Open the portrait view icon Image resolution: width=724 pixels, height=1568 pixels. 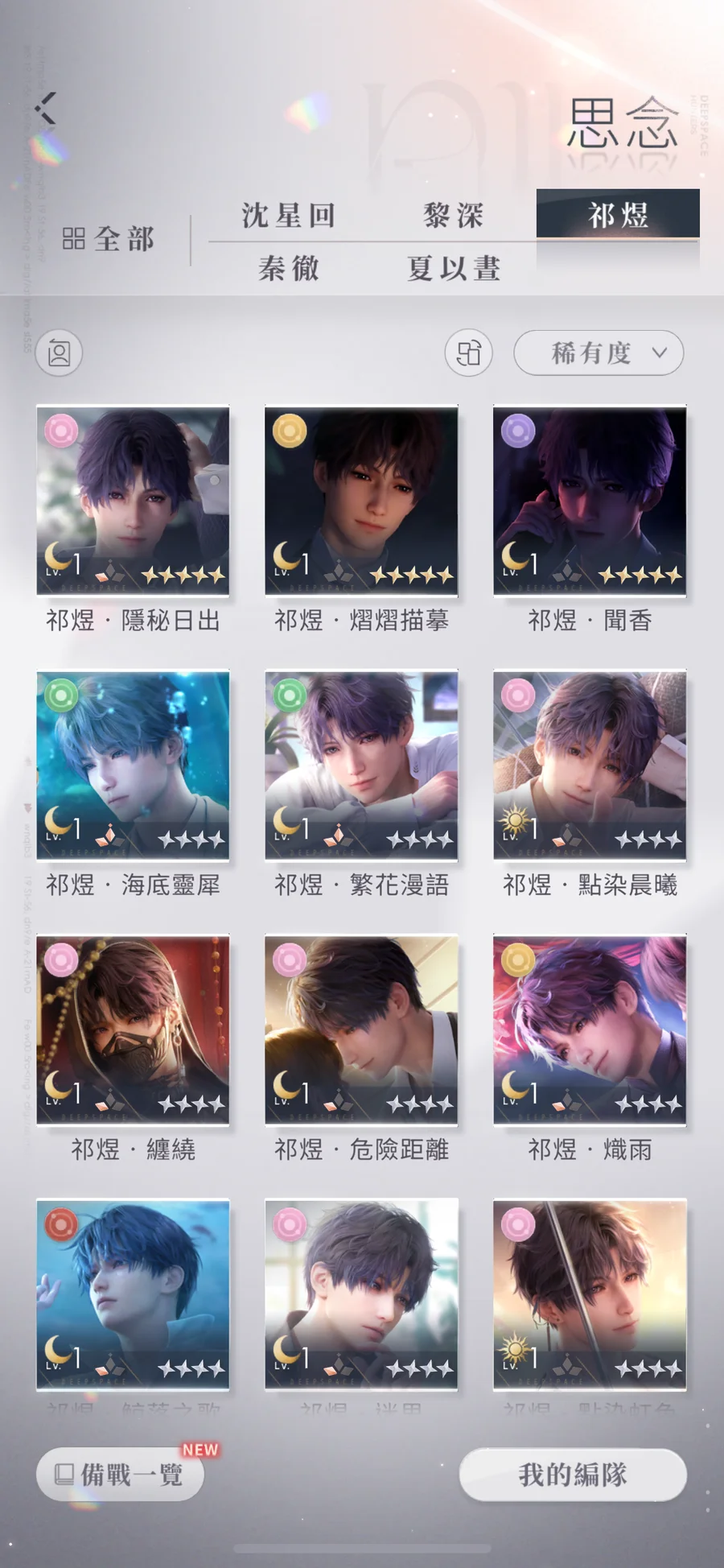coord(60,353)
